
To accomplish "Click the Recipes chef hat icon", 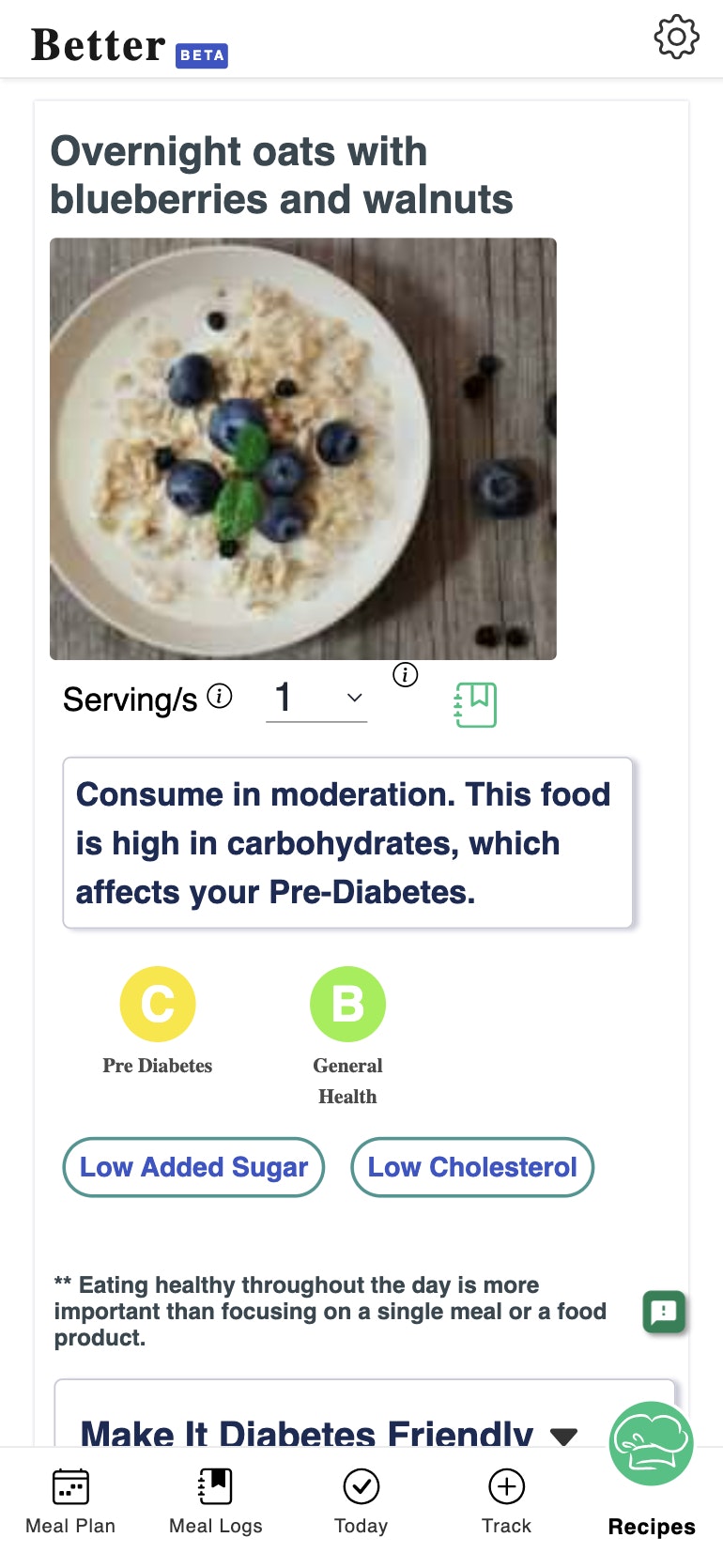I will click(x=651, y=1443).
